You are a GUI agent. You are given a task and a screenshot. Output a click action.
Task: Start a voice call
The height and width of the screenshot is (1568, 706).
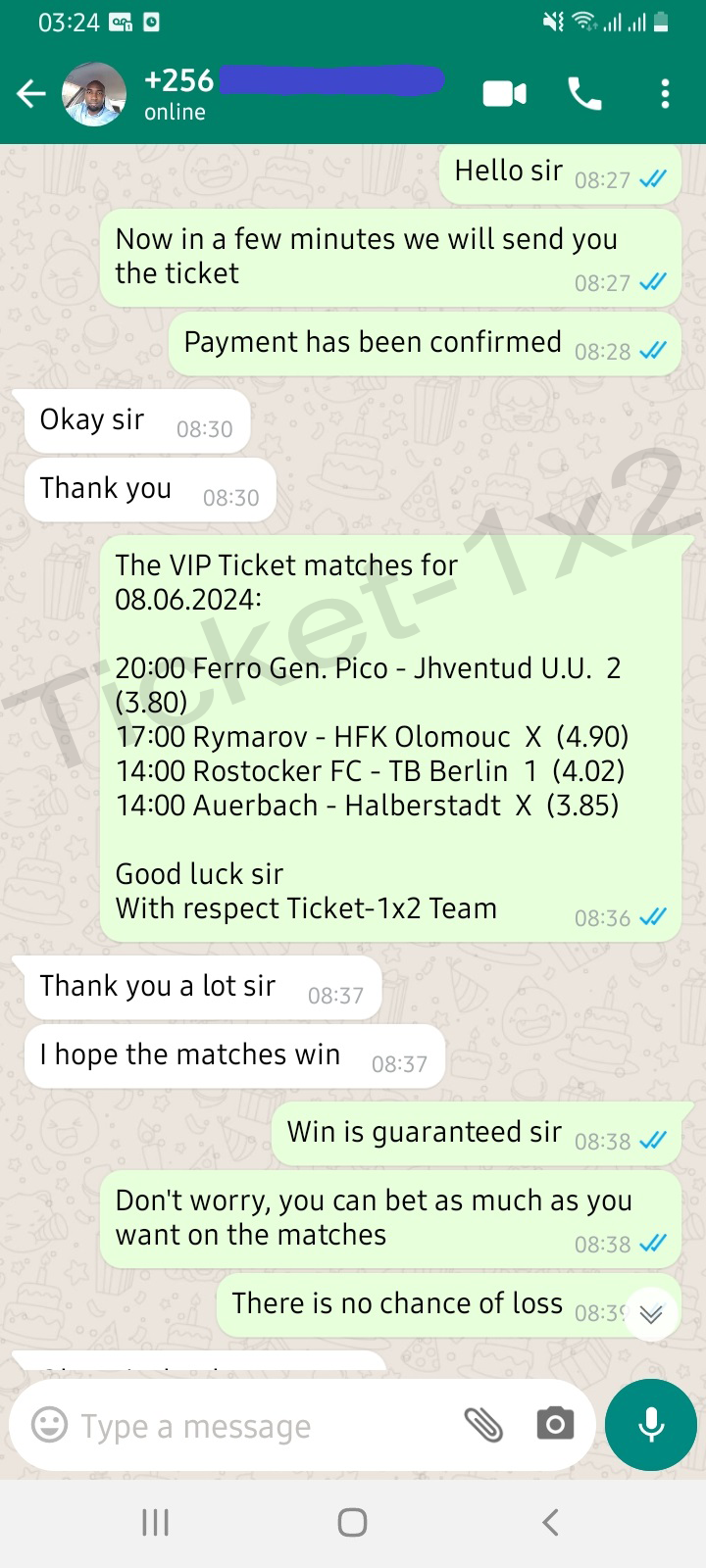click(x=585, y=94)
